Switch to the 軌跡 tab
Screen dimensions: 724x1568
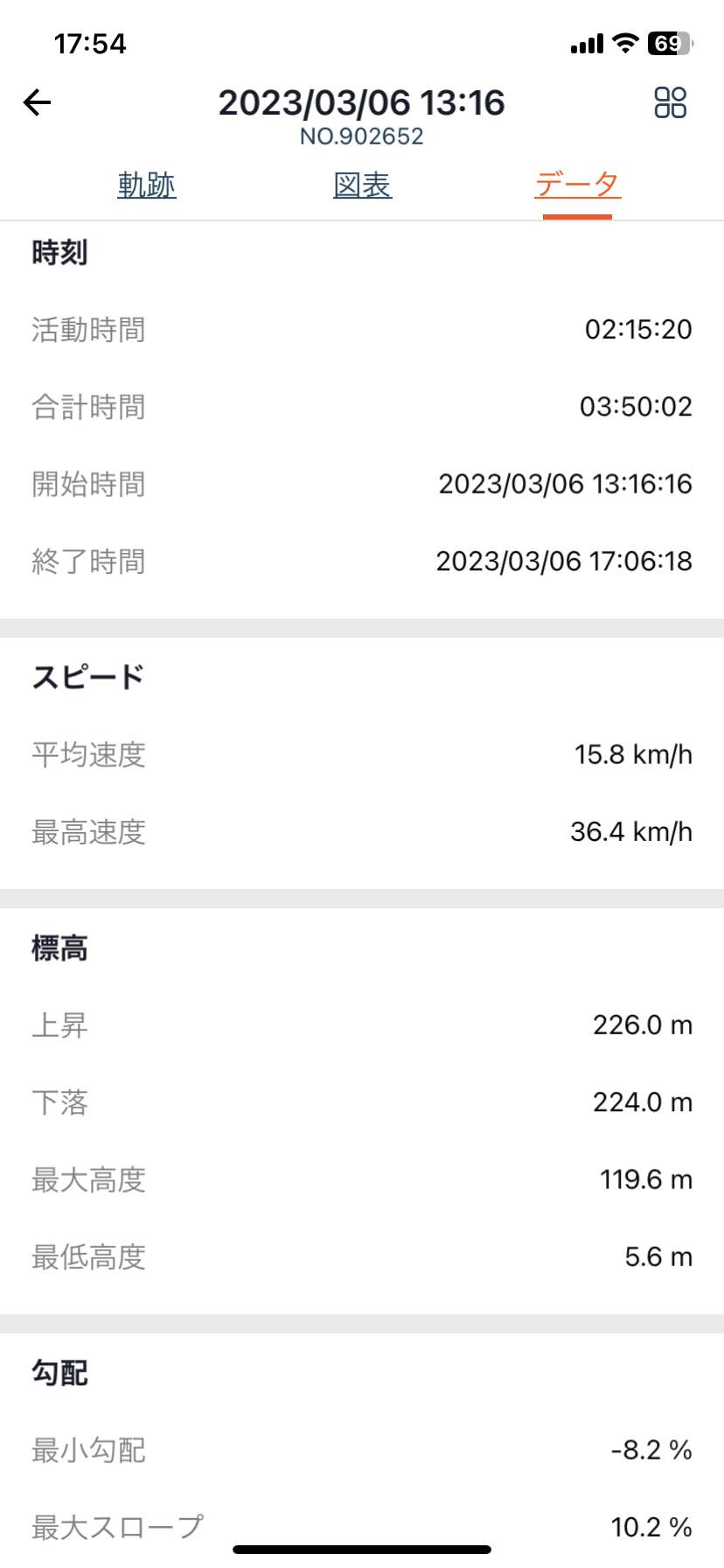(x=147, y=185)
